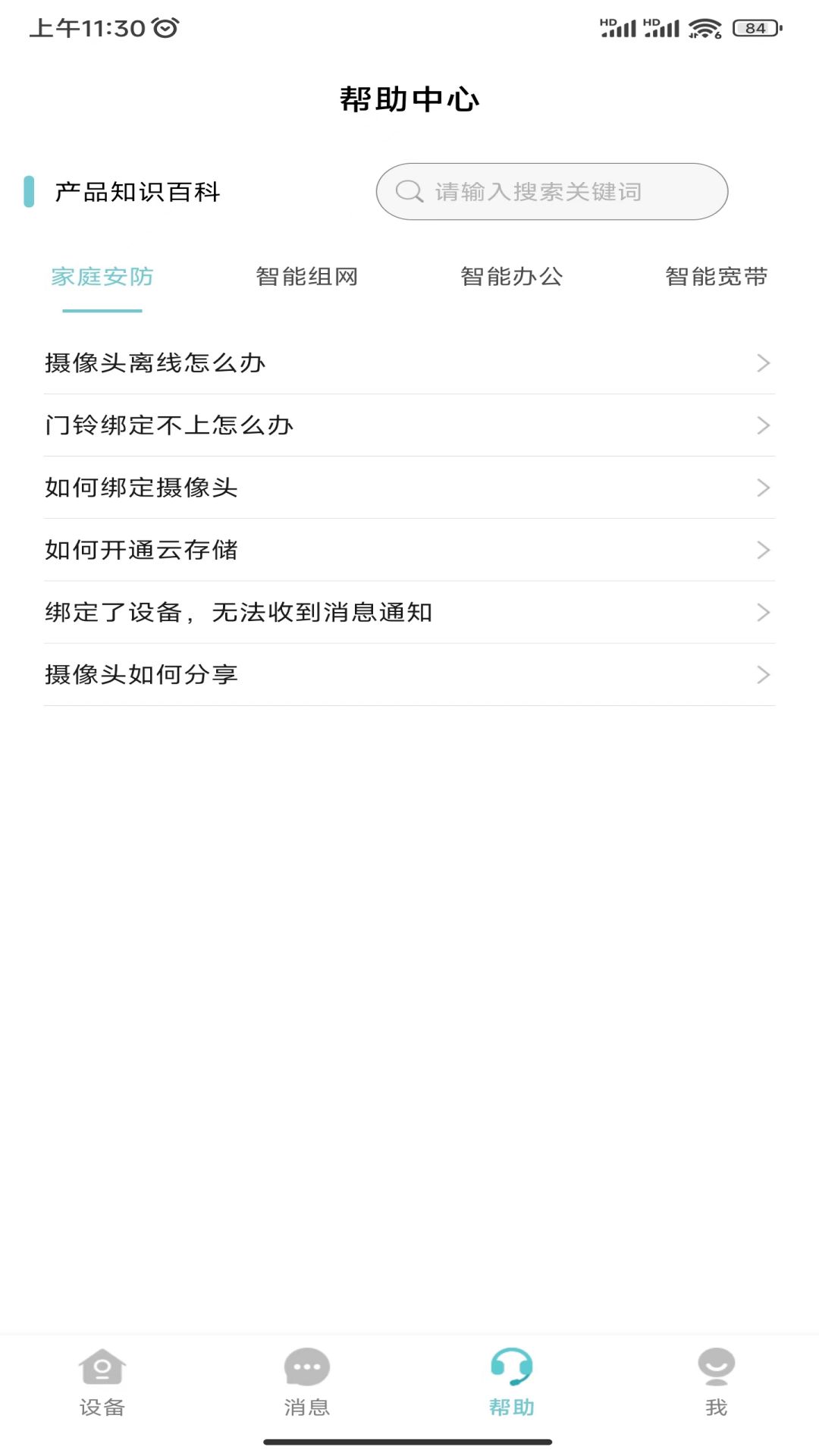819x1456 pixels.
Task: Open the 门铃绑定不上怎么办 help article
Action: [x=168, y=425]
